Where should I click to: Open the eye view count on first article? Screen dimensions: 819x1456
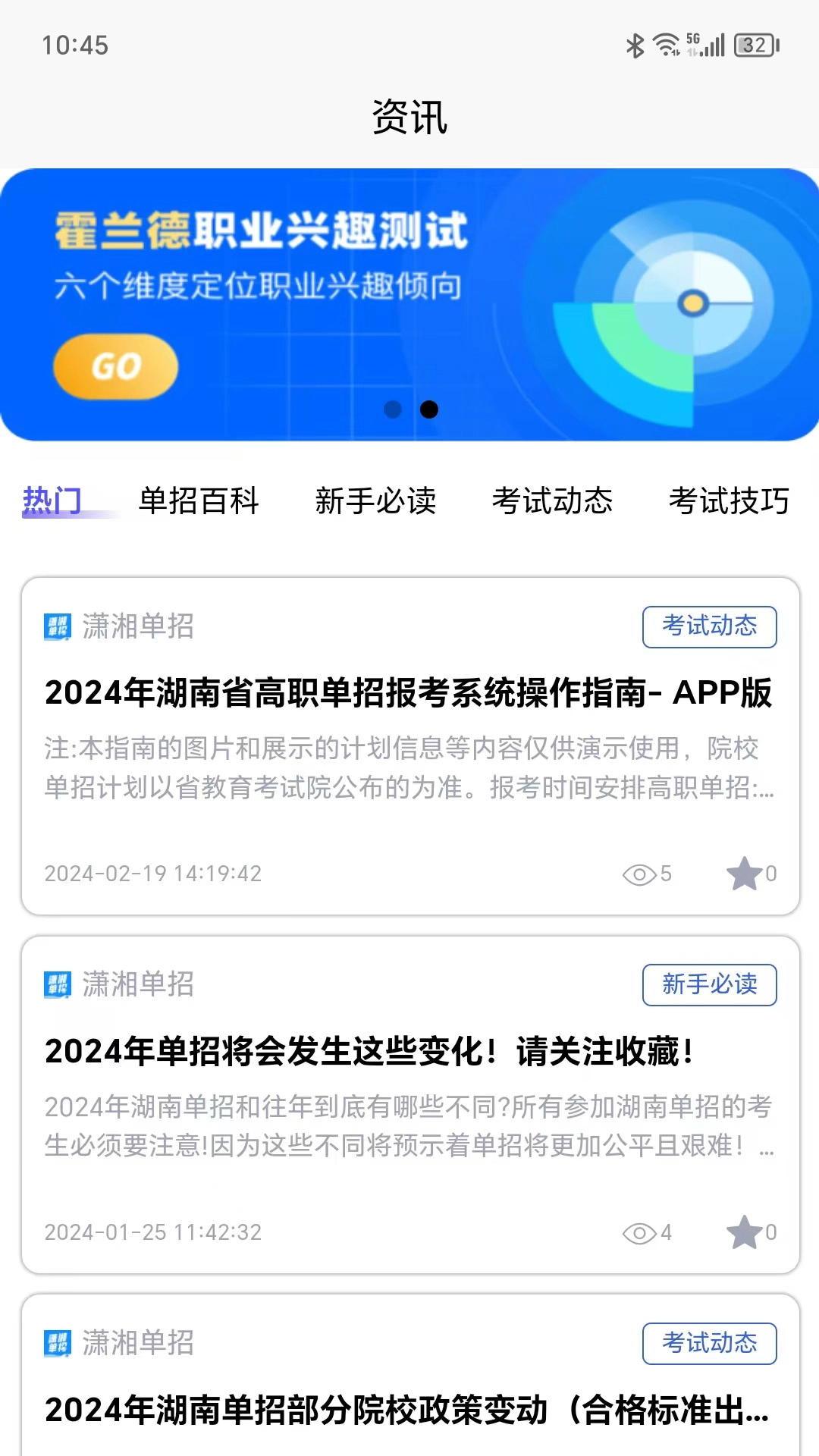coord(641,874)
